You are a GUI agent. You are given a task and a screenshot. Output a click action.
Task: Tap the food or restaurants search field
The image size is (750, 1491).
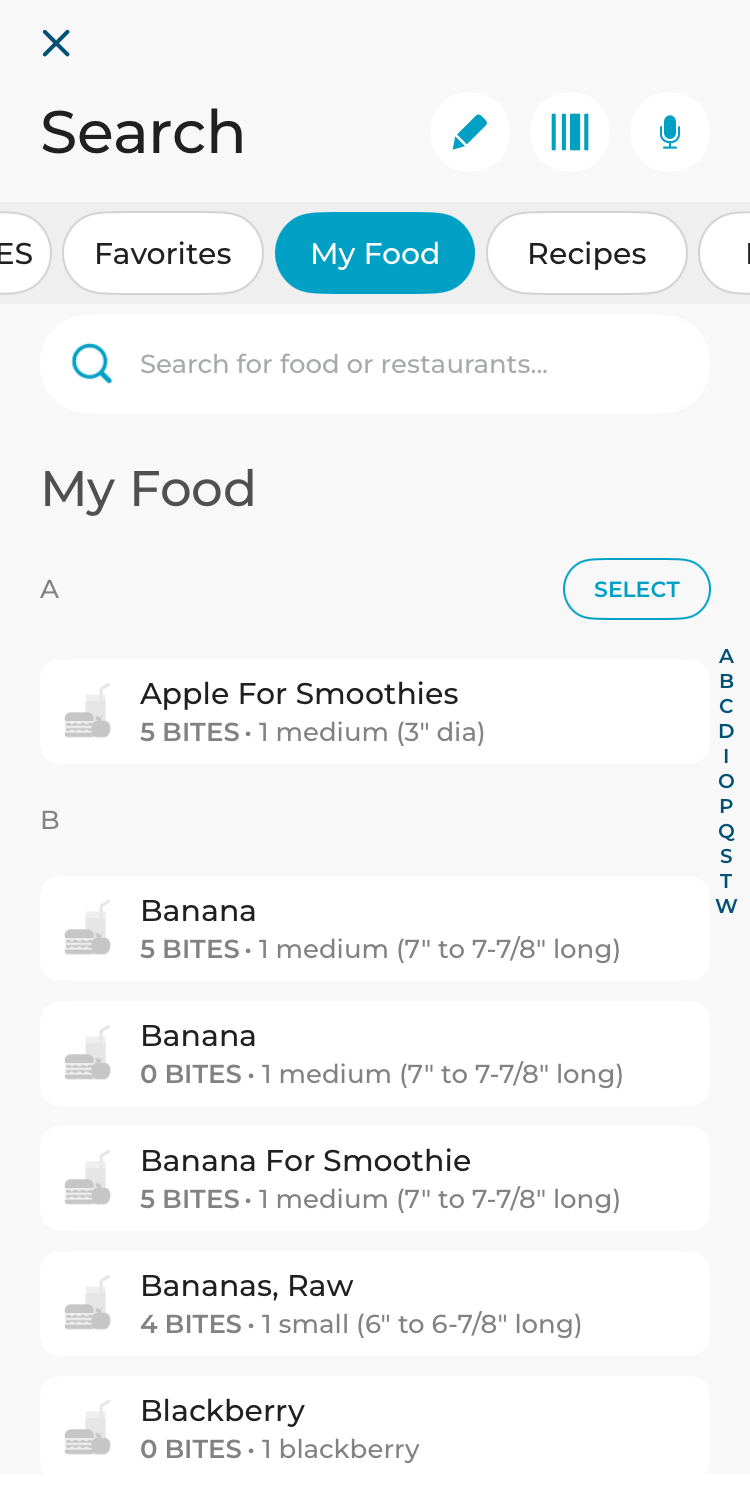click(375, 364)
